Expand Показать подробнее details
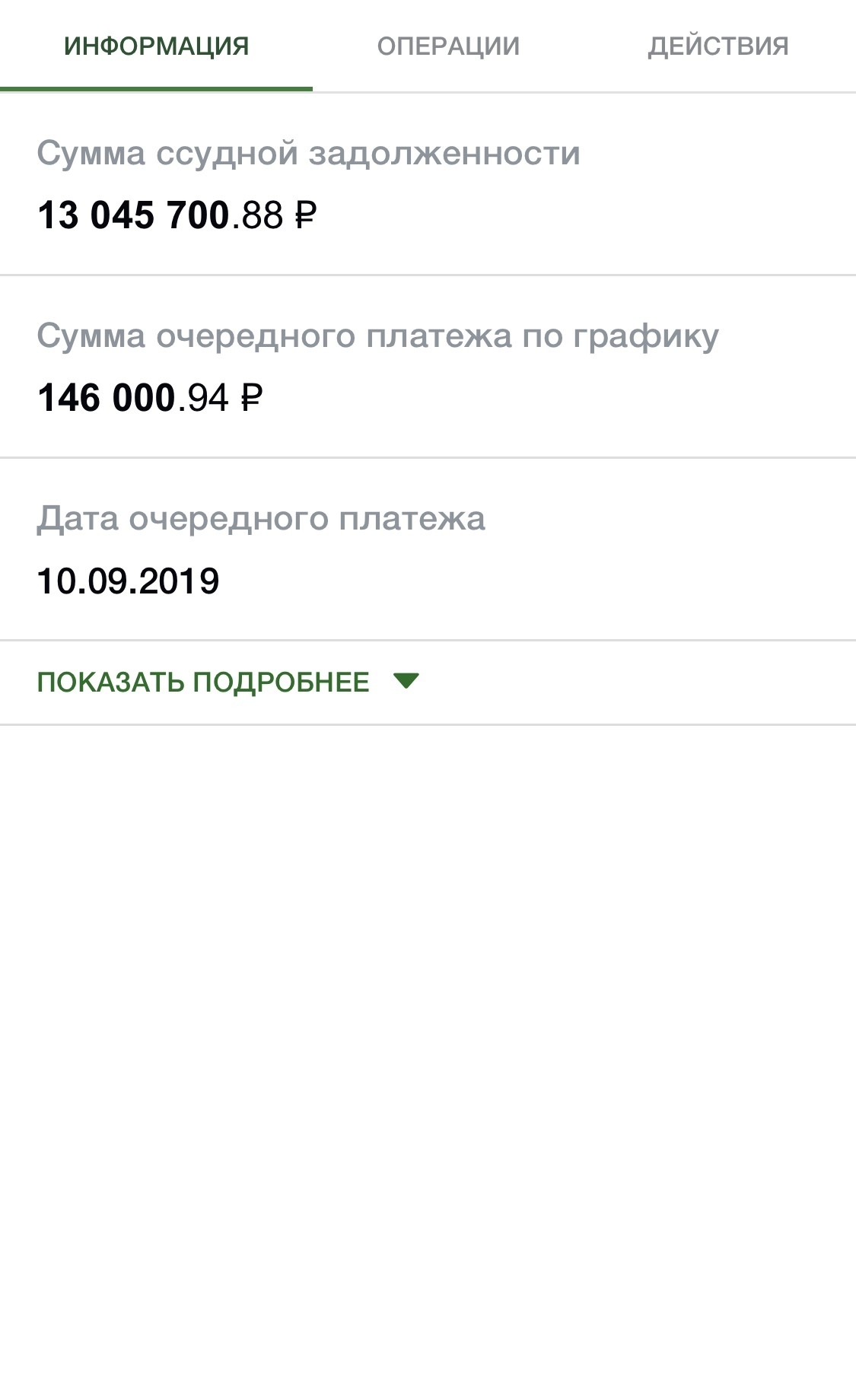The height and width of the screenshot is (1400, 856). click(228, 682)
